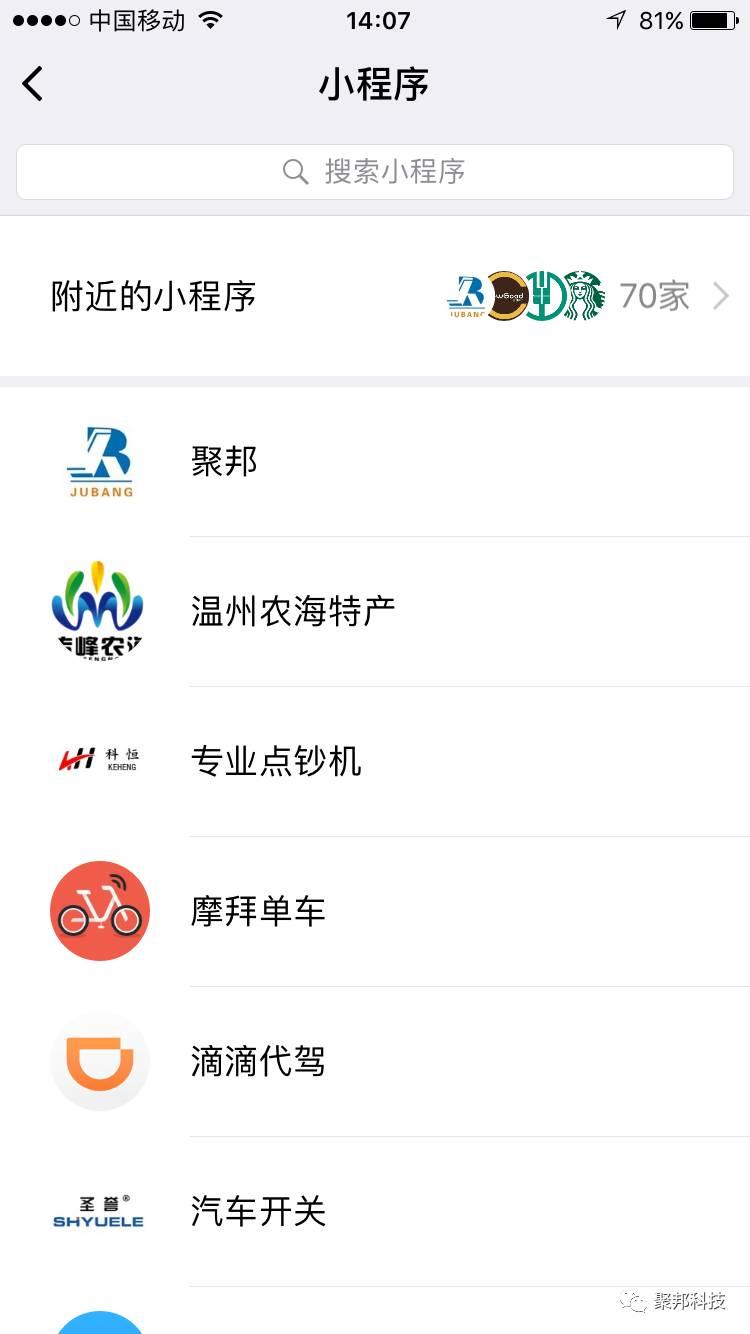Select the 科恒 point counter machine icon

(99, 761)
